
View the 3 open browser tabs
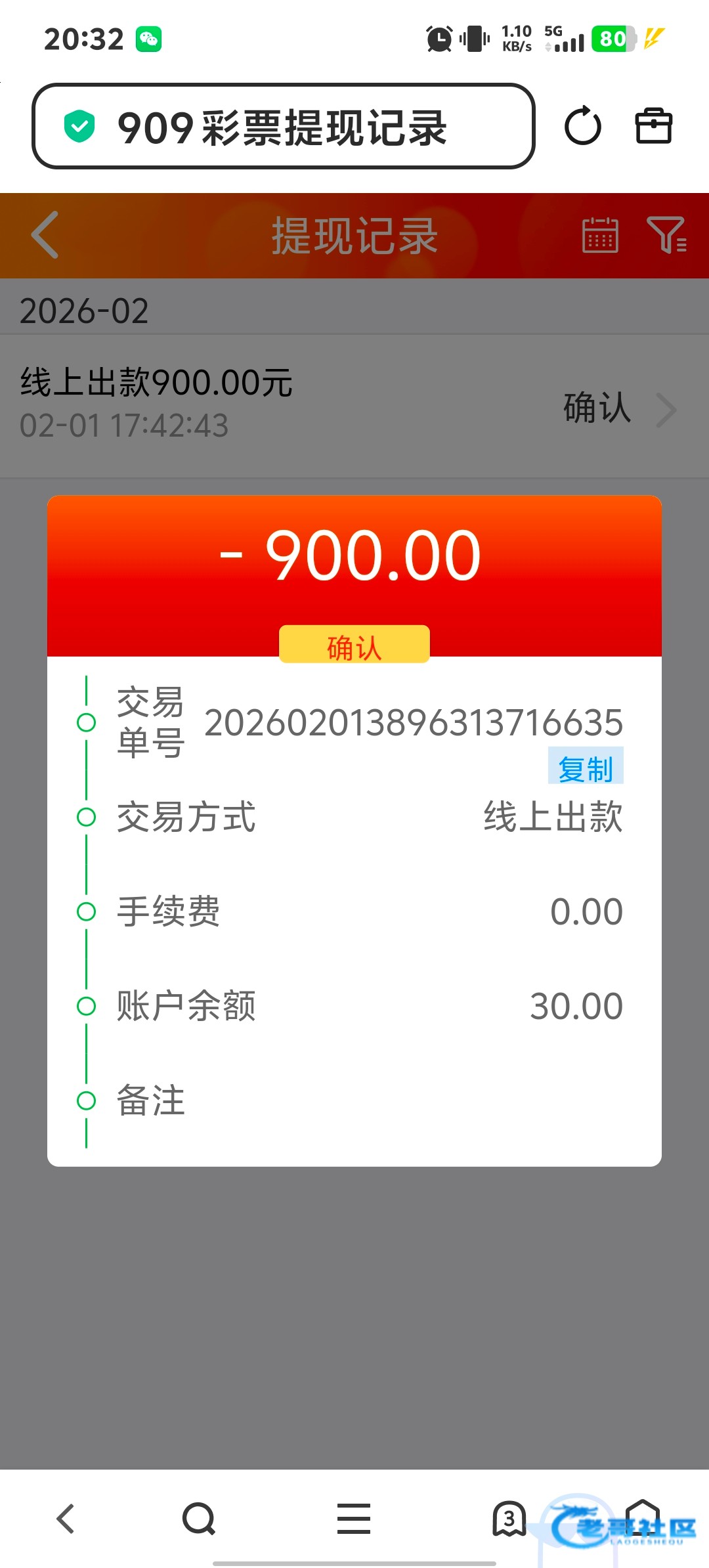coord(509,1518)
